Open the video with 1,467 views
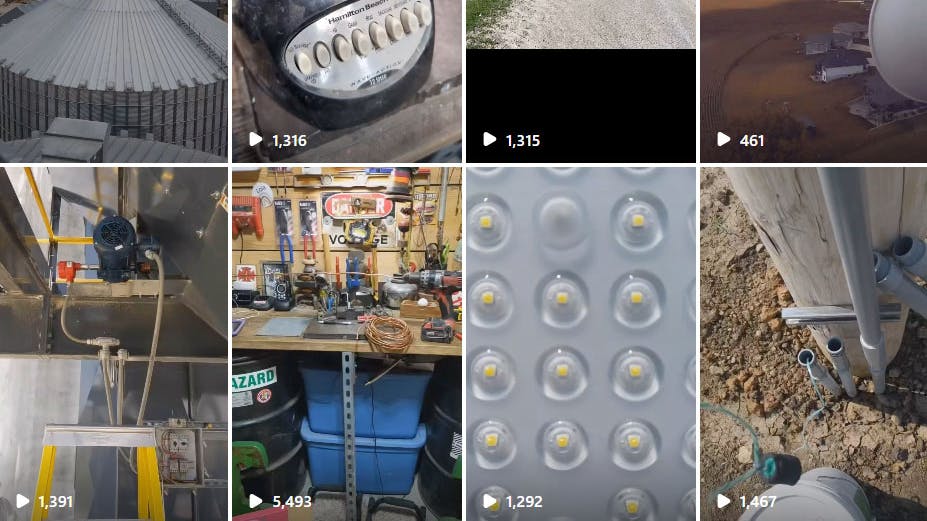 813,343
